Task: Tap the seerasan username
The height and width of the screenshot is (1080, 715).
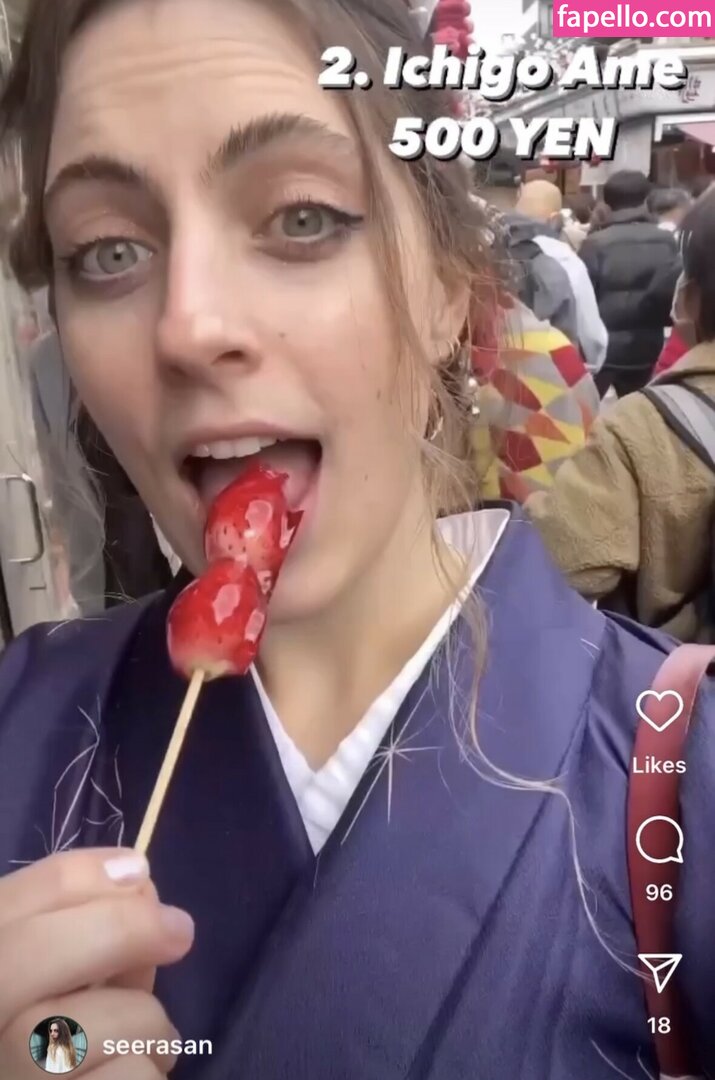Action: [157, 1046]
